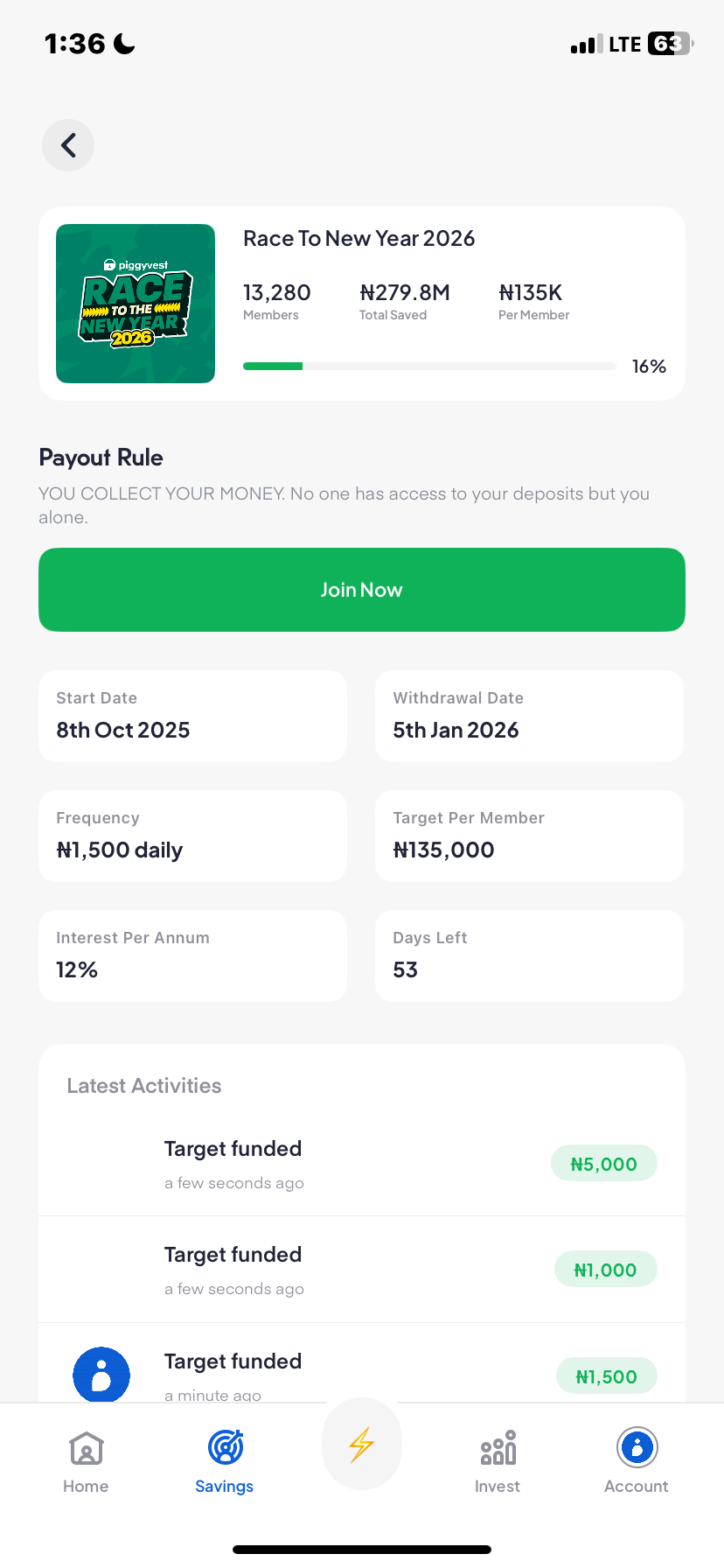This screenshot has width=724, height=1568.
Task: Open the Race To New Year thumbnail
Action: (x=135, y=303)
